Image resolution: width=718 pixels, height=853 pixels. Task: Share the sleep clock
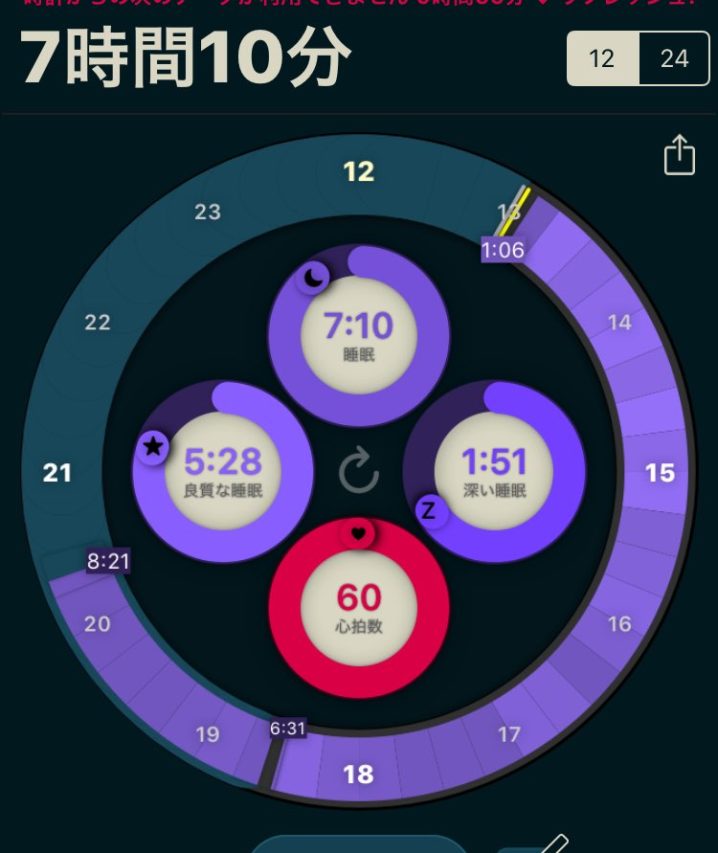coord(679,156)
